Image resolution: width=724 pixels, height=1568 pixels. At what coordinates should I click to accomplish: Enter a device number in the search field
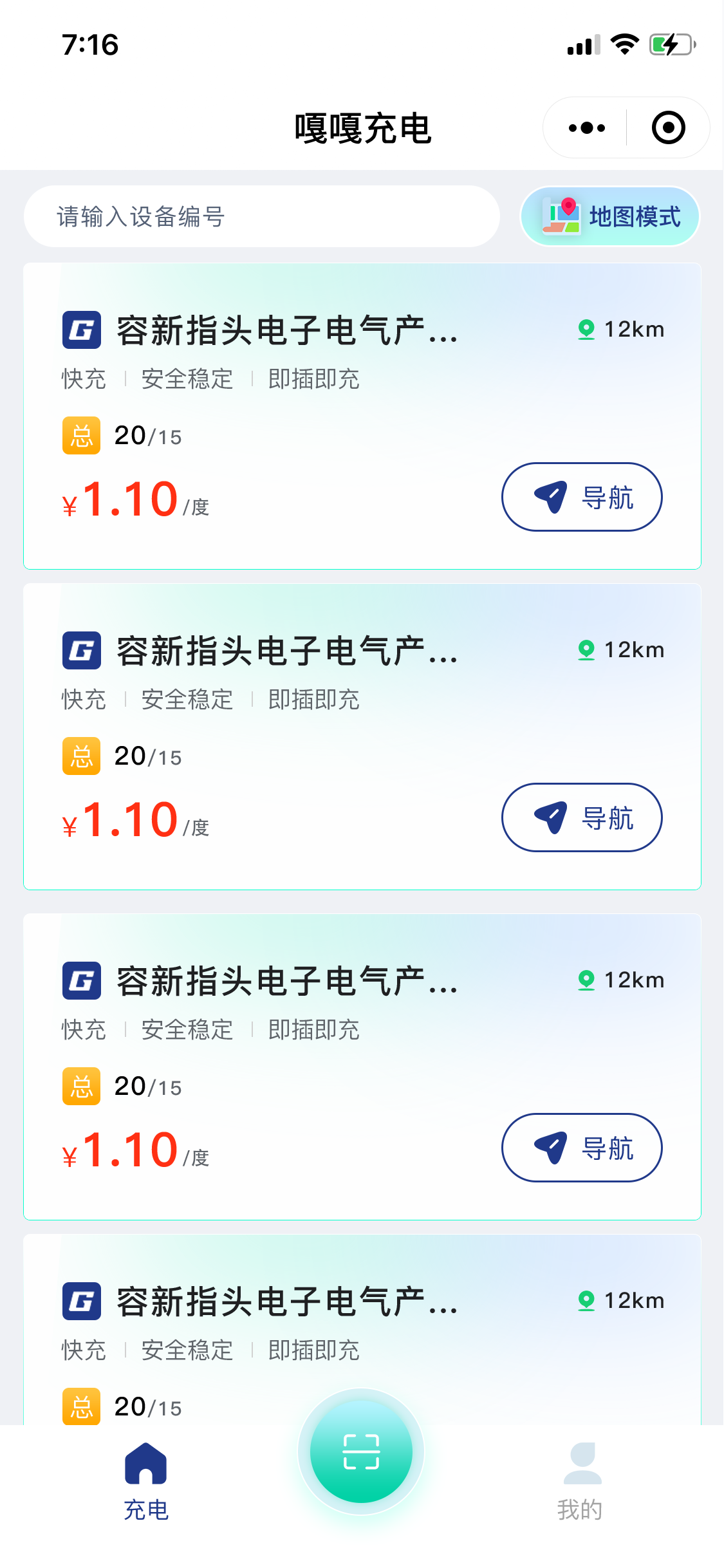click(261, 217)
